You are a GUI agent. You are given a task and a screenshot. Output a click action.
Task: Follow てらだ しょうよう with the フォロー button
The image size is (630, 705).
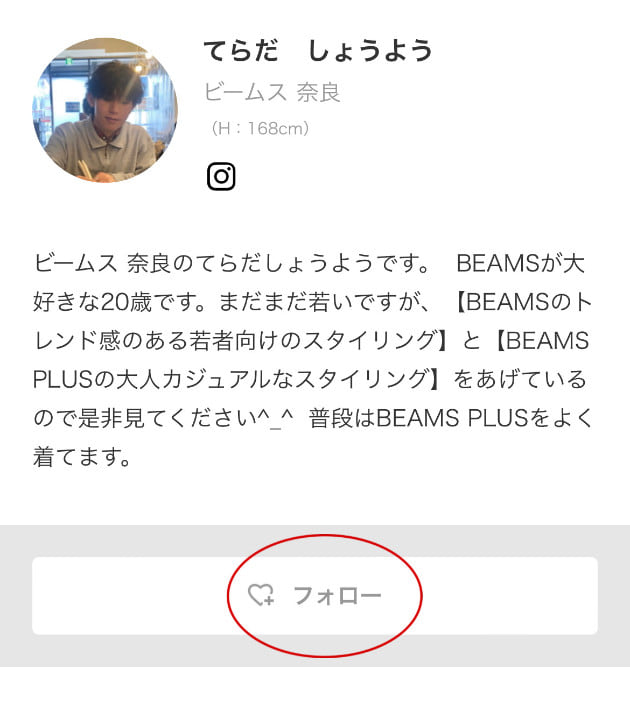[315, 596]
